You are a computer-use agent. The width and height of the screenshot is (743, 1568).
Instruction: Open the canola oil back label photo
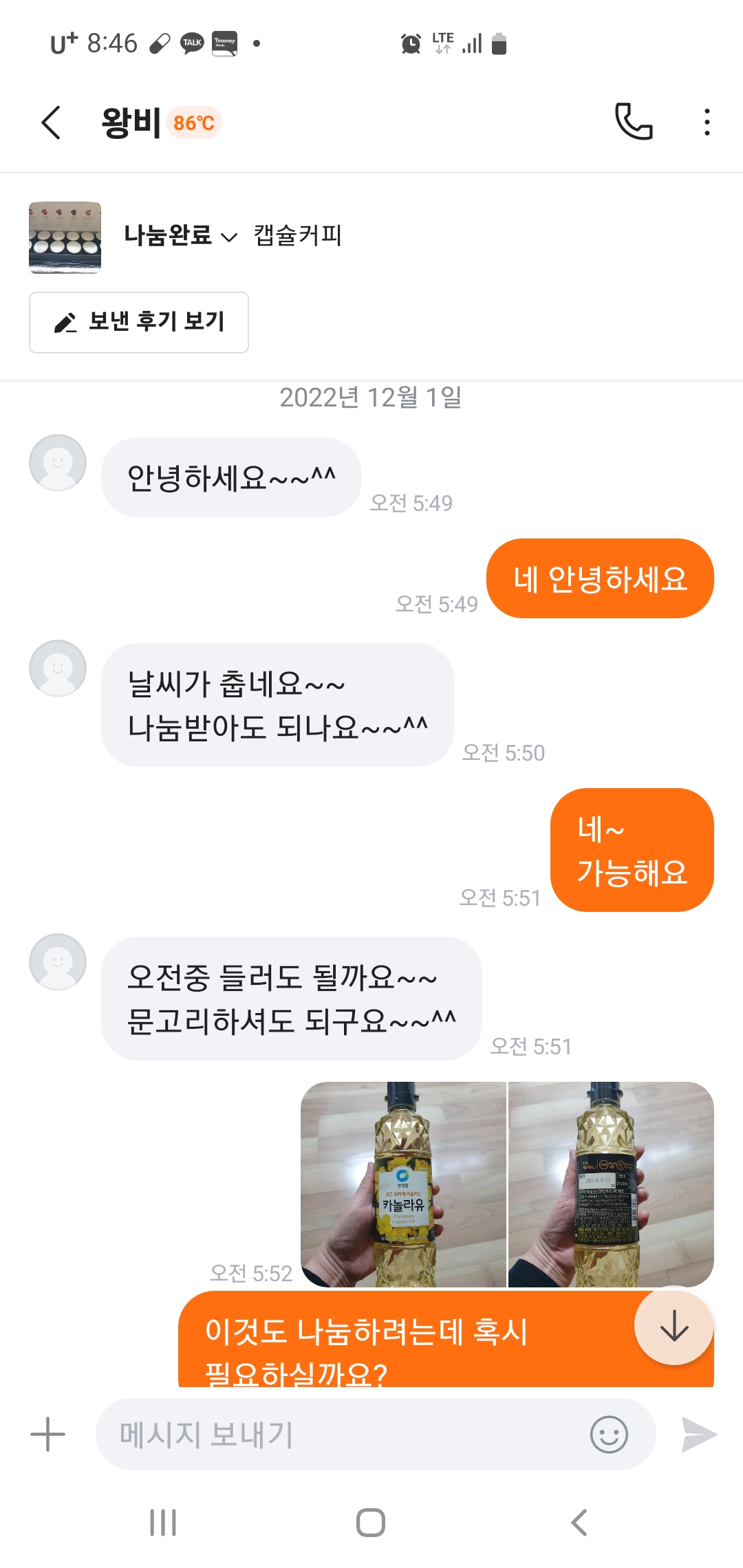tap(610, 1184)
